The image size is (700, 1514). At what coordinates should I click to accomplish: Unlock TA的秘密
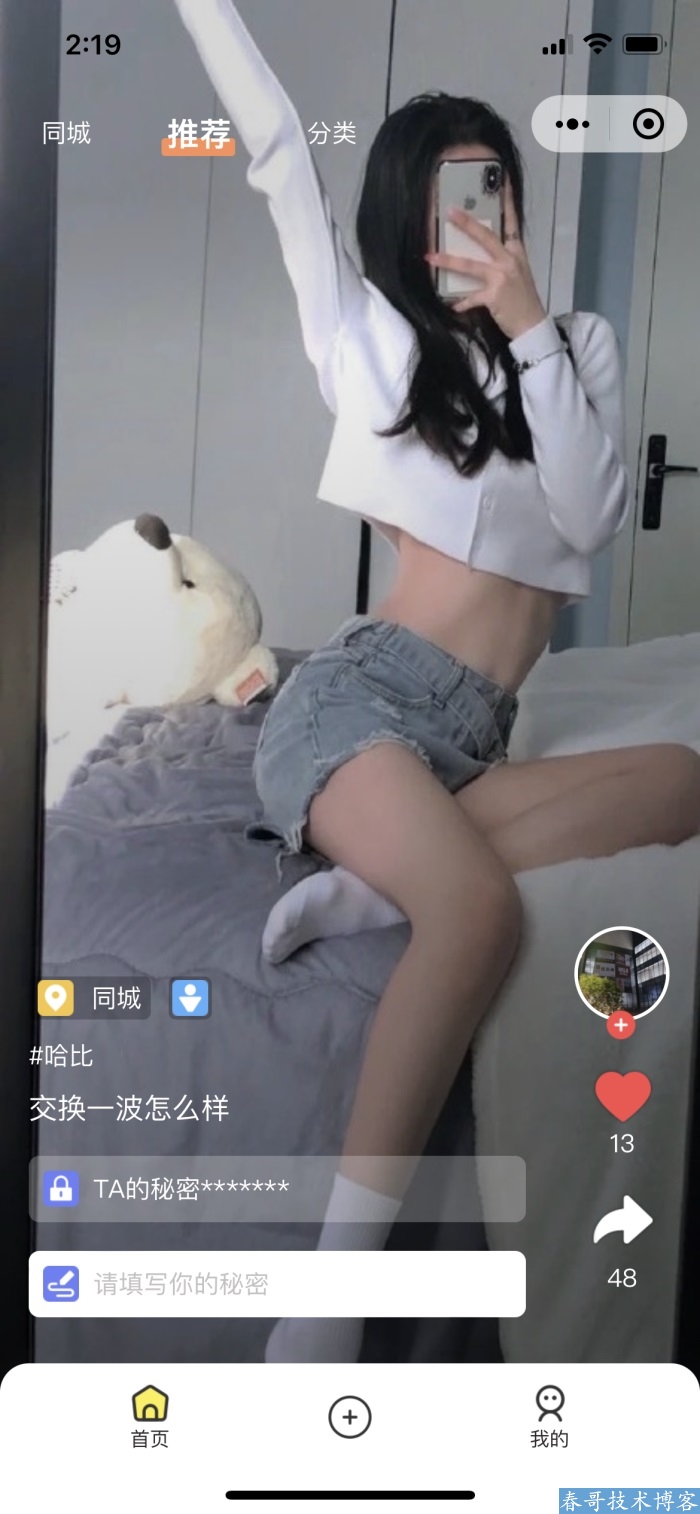[x=277, y=1189]
